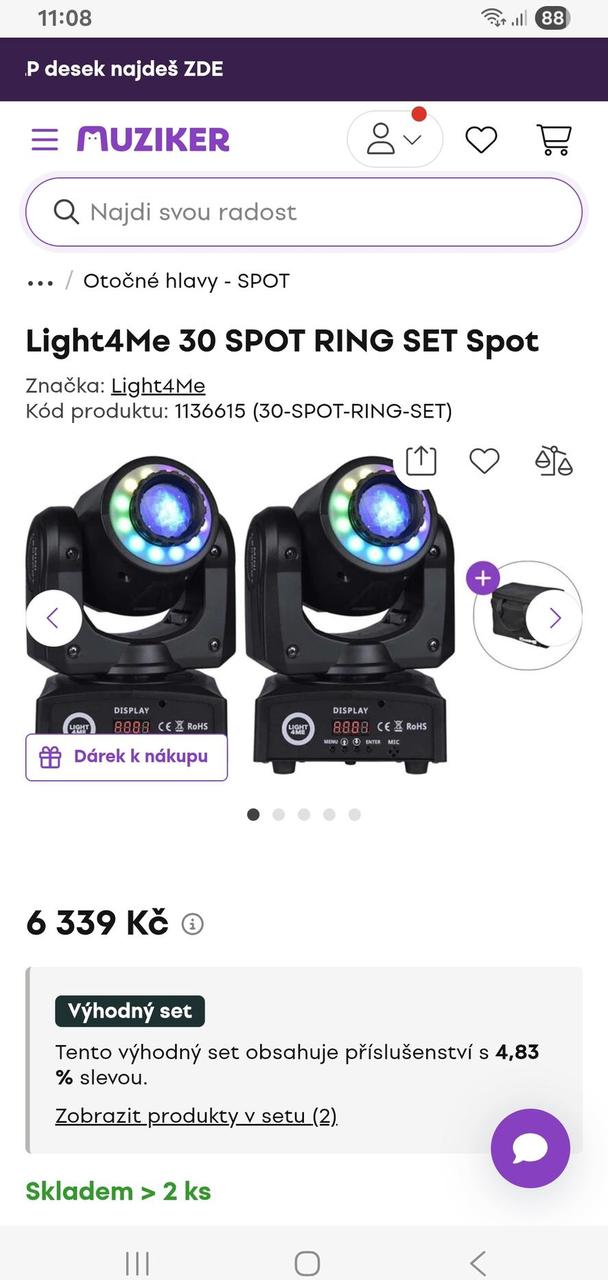Image resolution: width=608 pixels, height=1280 pixels.
Task: Expand the breadcrumb ellipsis
Action: tap(40, 282)
